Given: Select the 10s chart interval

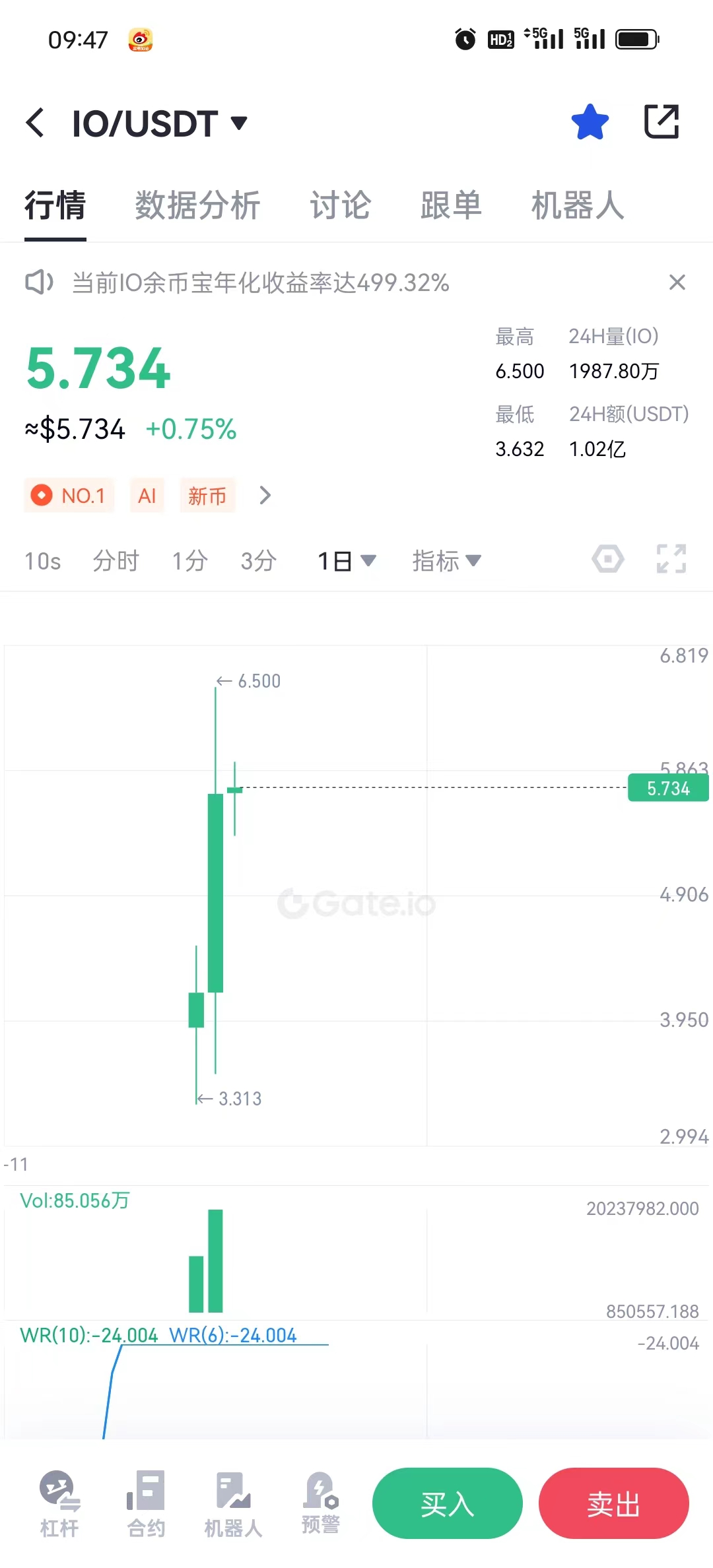Looking at the screenshot, I should pos(42,561).
